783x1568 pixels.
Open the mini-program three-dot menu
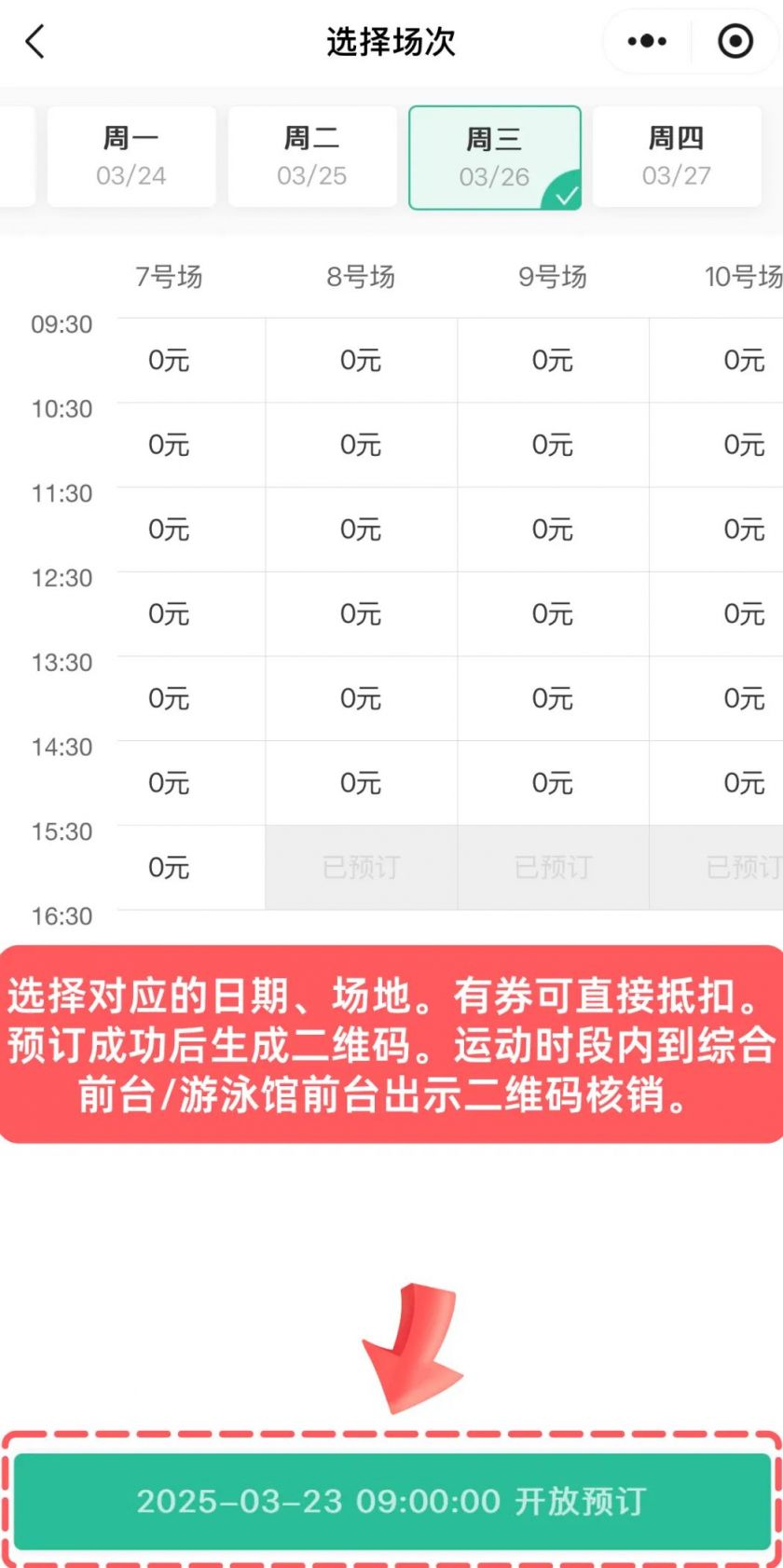(647, 42)
